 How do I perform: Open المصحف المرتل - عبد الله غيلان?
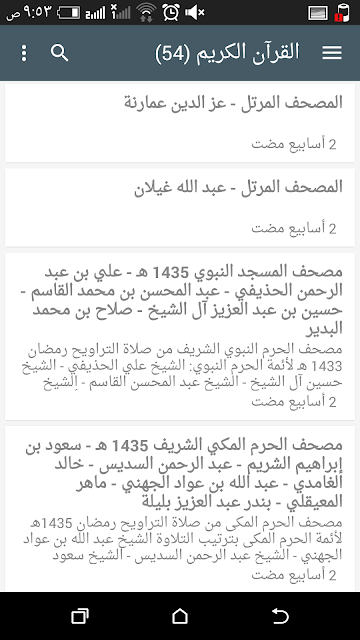point(180,208)
